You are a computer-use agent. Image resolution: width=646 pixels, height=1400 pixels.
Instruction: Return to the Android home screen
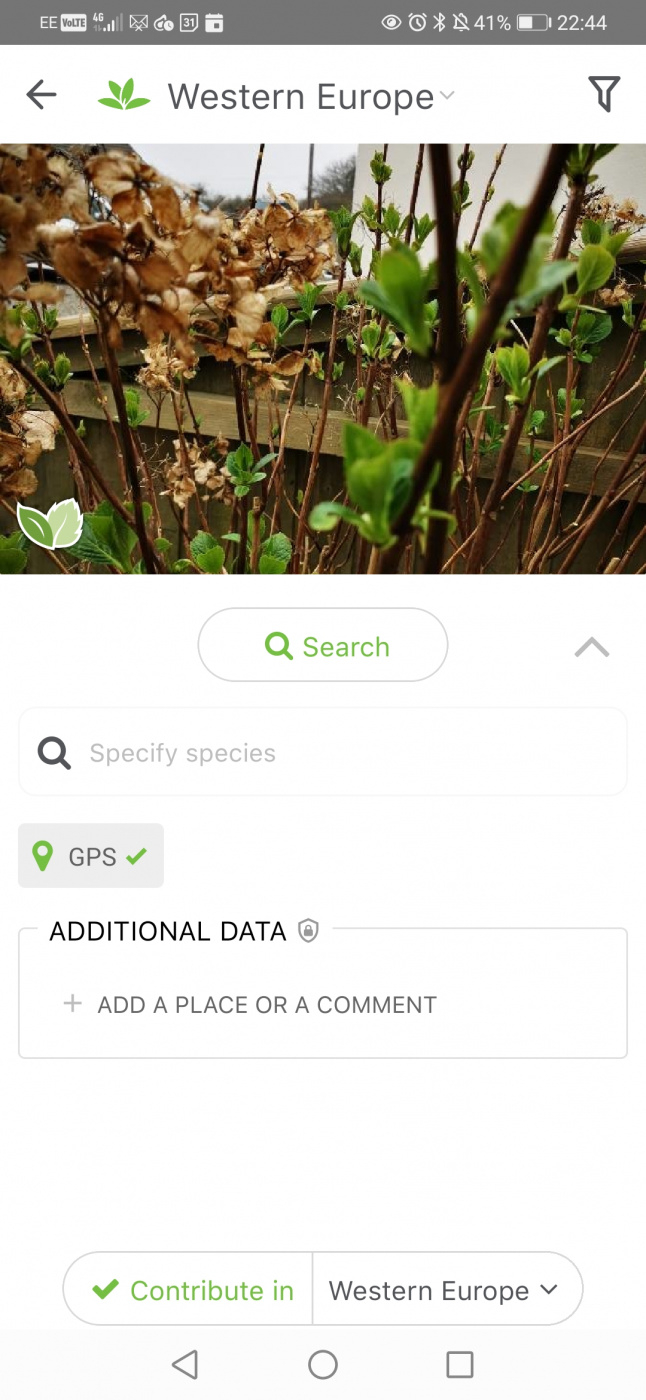tap(323, 1364)
